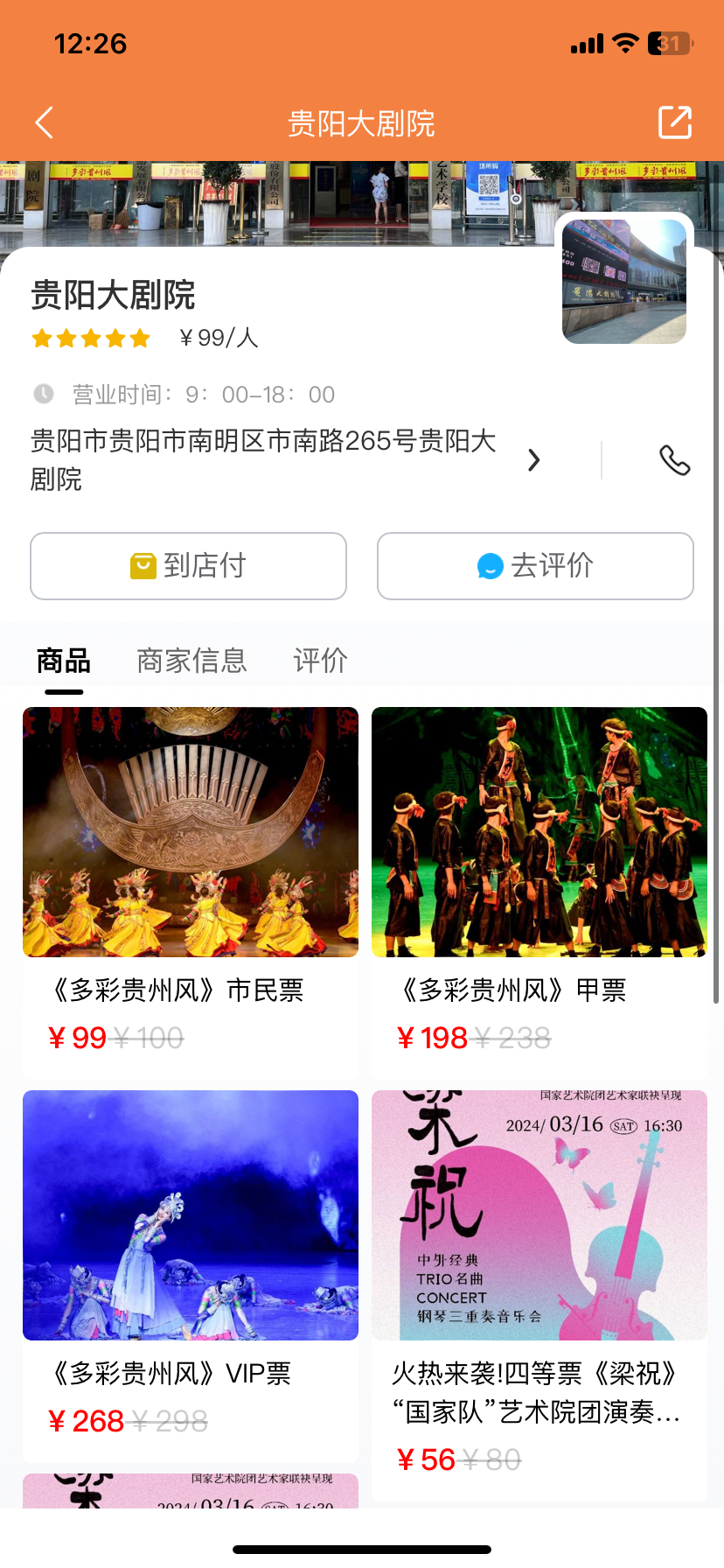Open the address 贵阳市南明区市南路265号
The image size is (724, 1568).
tap(280, 459)
